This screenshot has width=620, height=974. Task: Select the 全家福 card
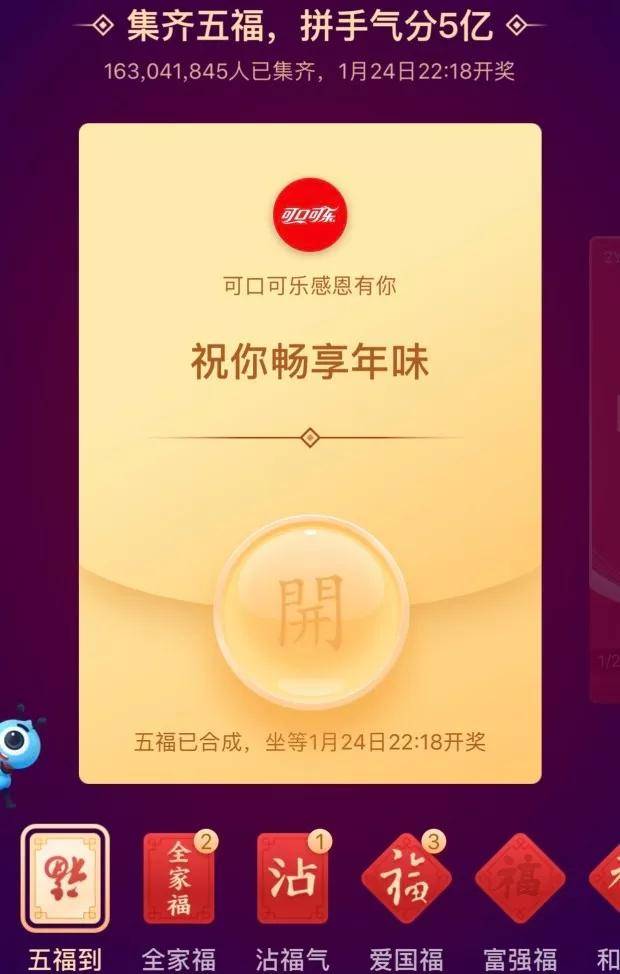click(179, 879)
